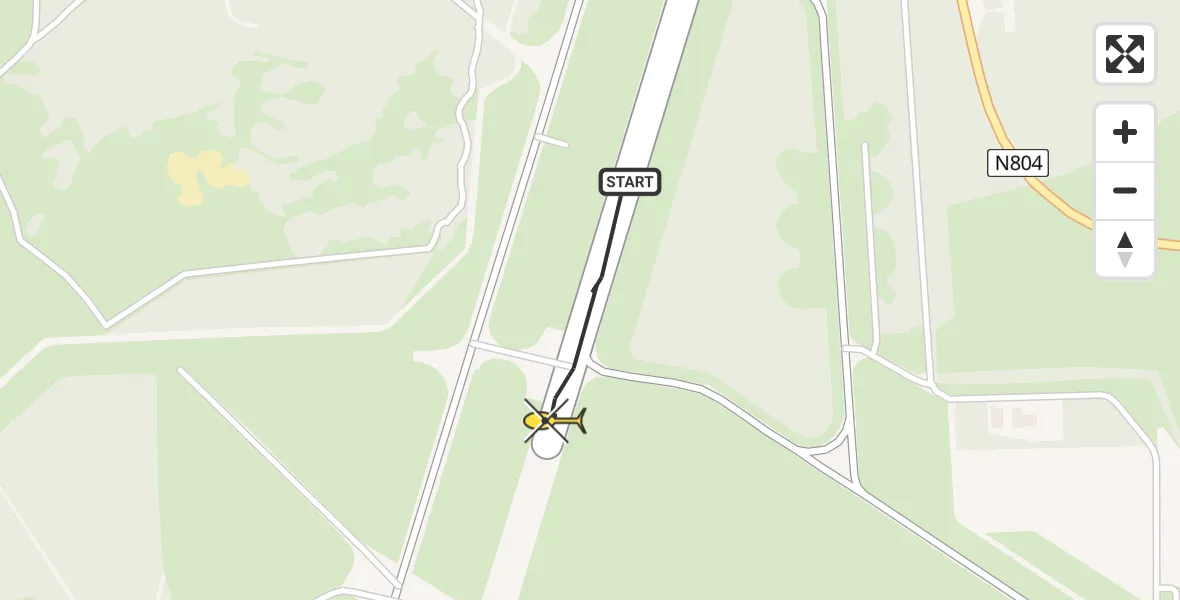This screenshot has height=600, width=1180.
Task: Zoom in on the map
Action: point(1125,132)
